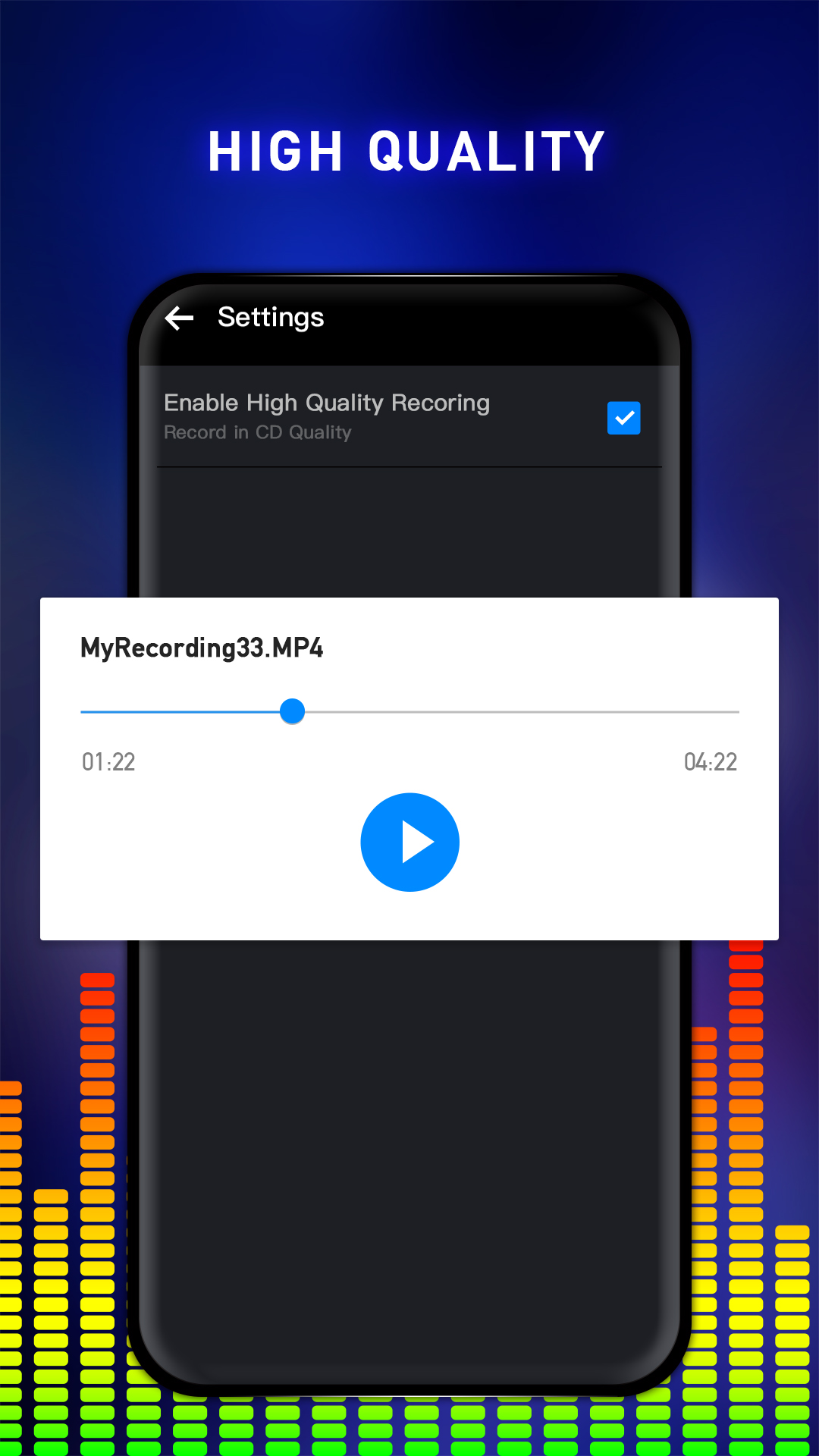Uncheck the Enable High Quality Recoring option
The height and width of the screenshot is (1456, 819).
coord(623,418)
